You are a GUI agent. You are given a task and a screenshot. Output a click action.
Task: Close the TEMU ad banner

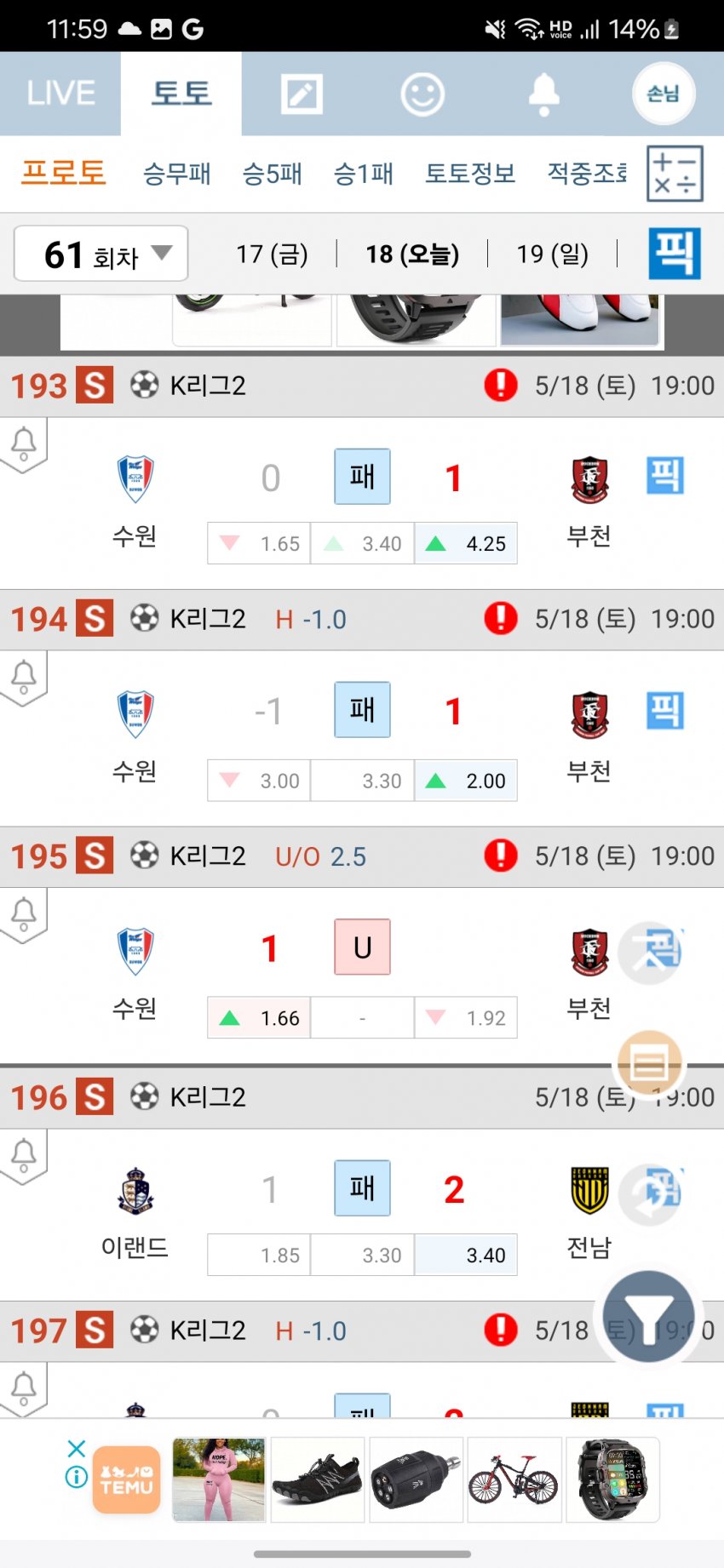[x=77, y=1448]
